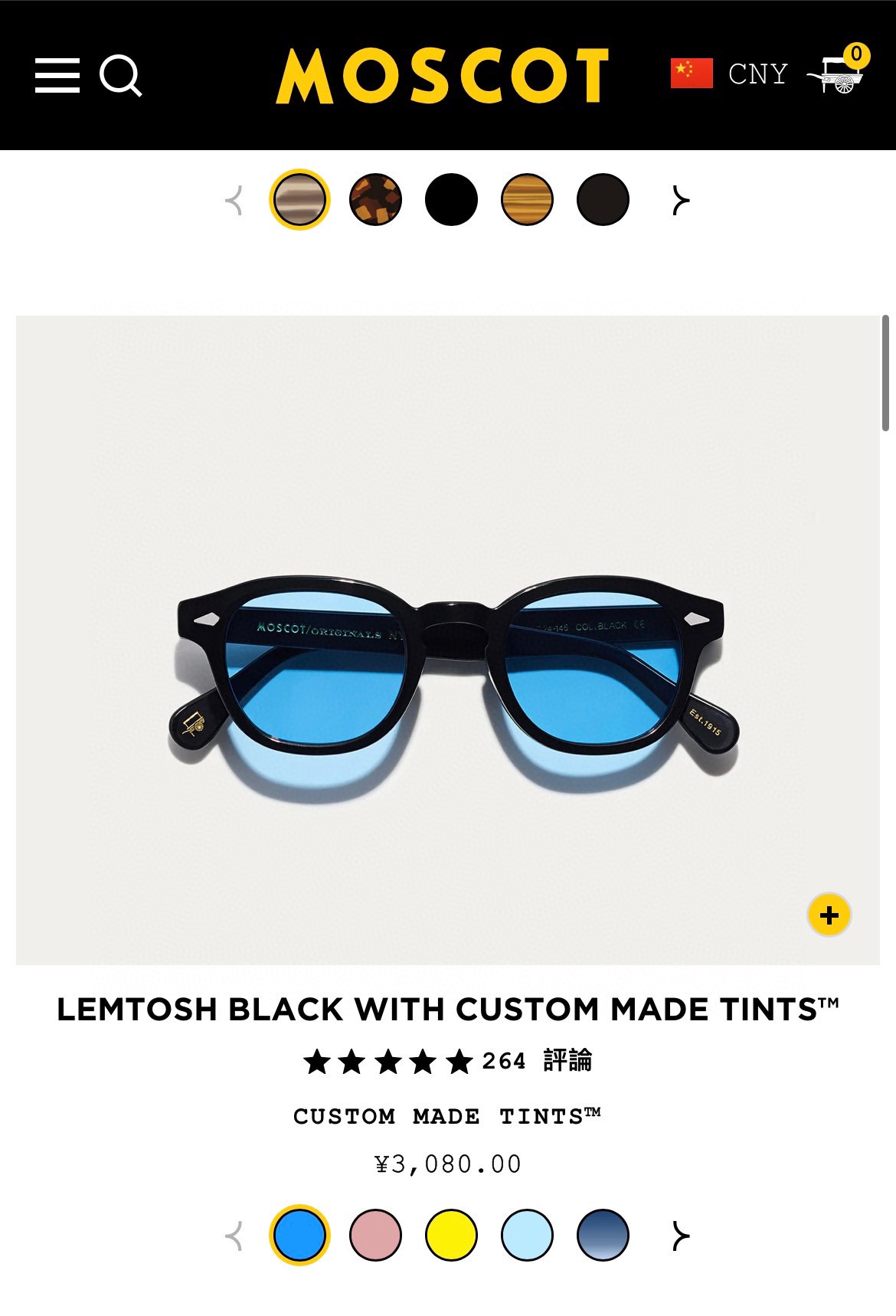Open the 264 reviews rating

(x=448, y=1062)
